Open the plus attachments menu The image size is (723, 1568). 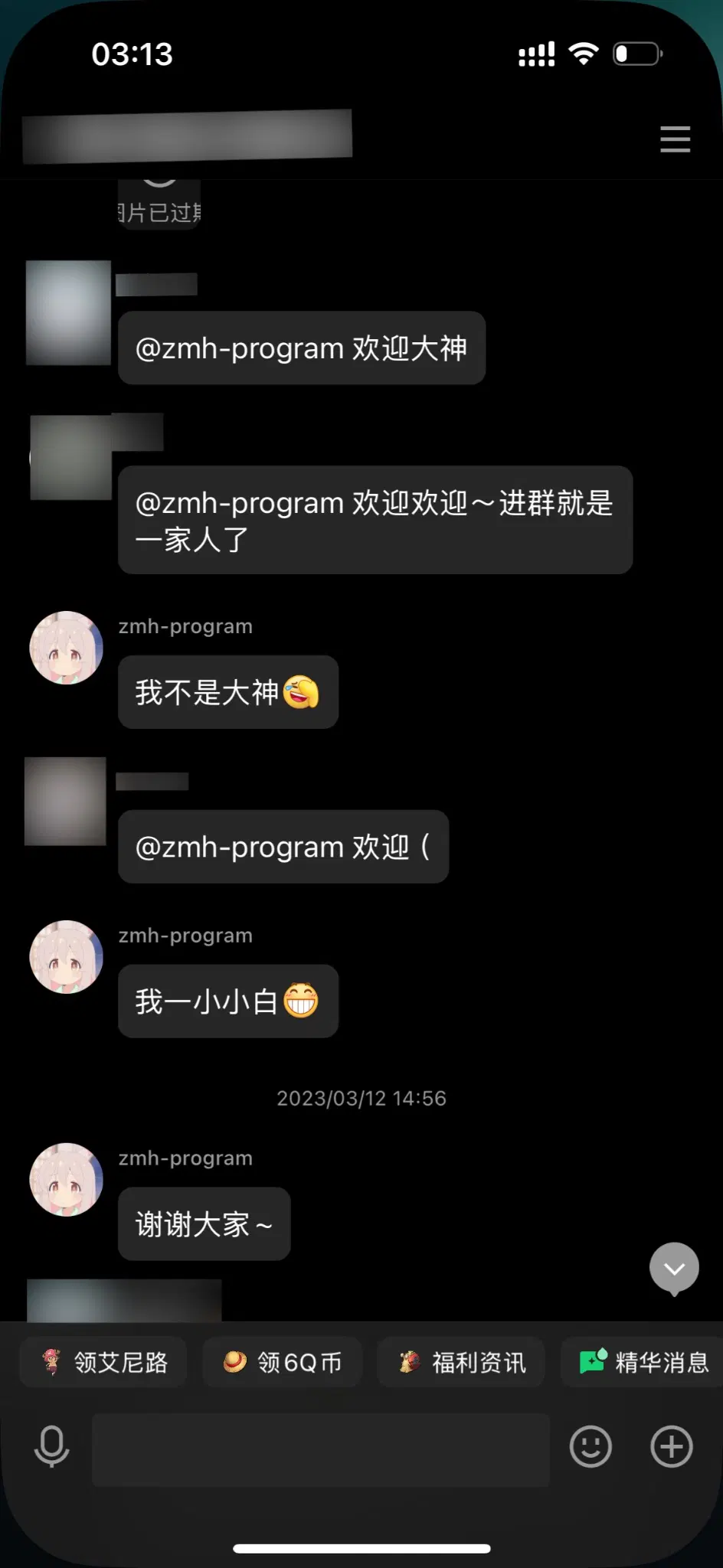[x=671, y=1446]
